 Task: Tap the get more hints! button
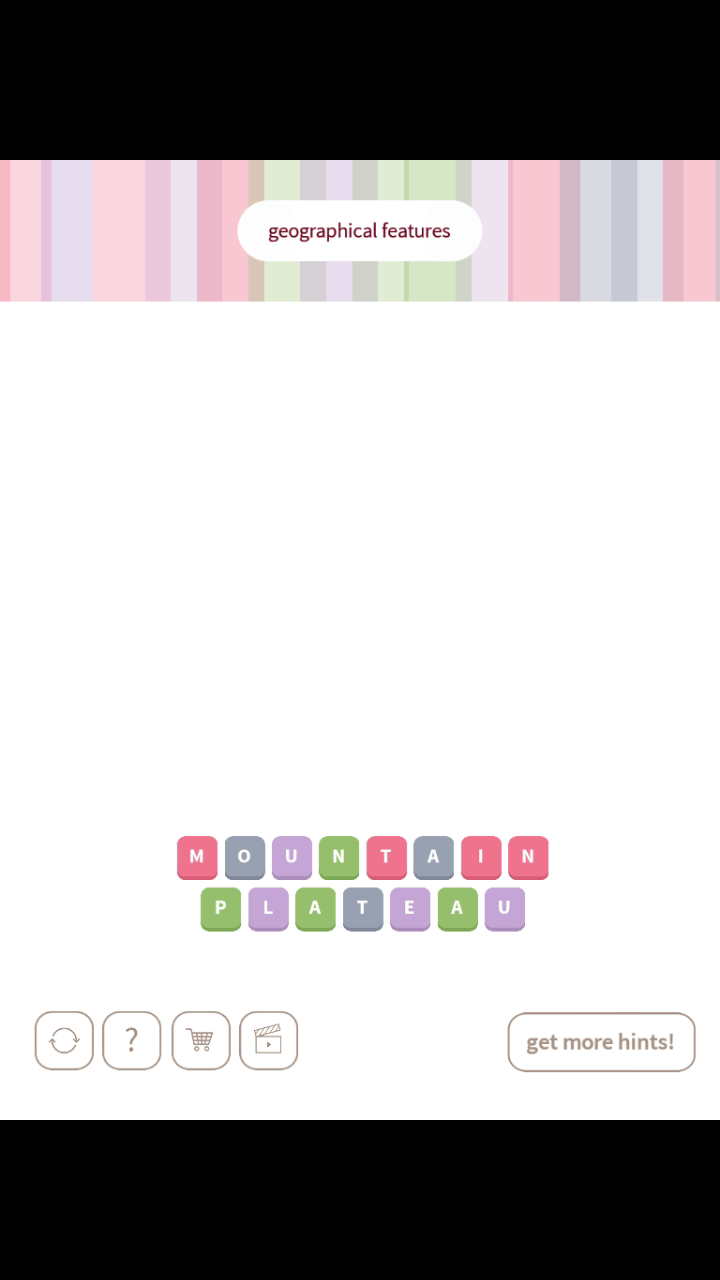click(601, 1042)
